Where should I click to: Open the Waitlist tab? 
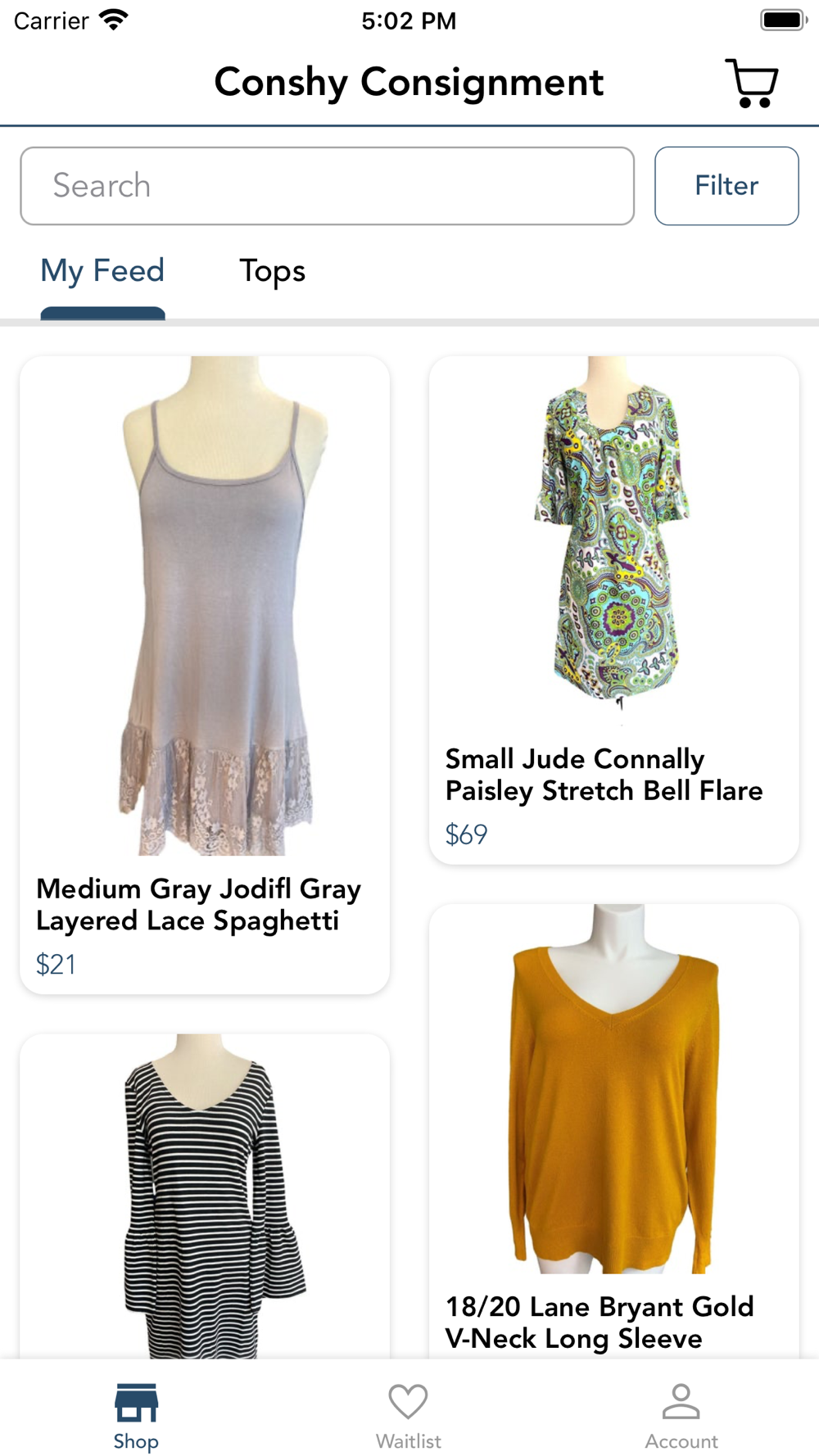tap(409, 1415)
